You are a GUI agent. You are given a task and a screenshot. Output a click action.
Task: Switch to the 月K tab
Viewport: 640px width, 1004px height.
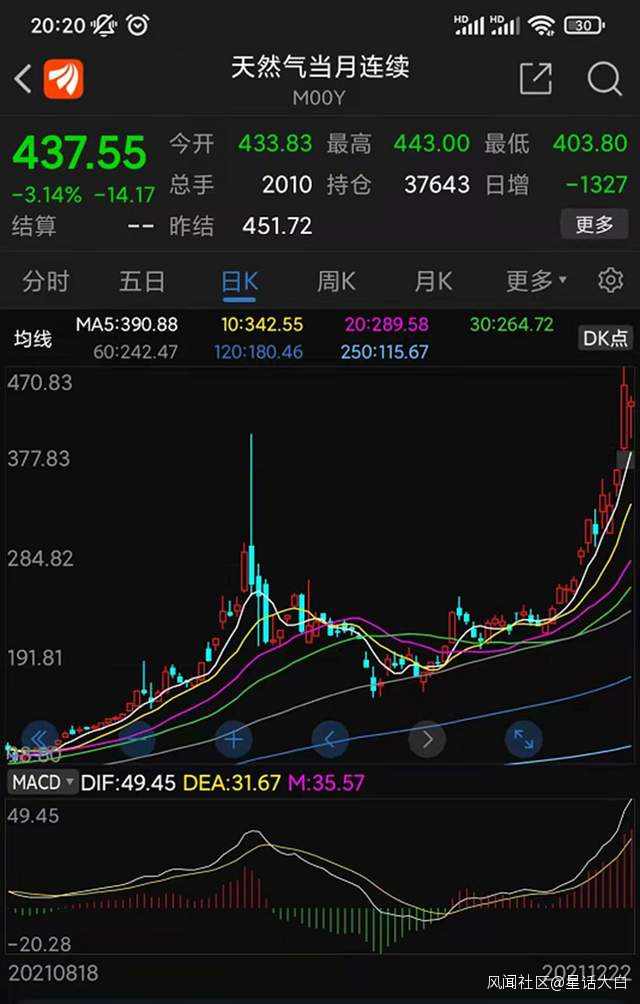tap(433, 282)
